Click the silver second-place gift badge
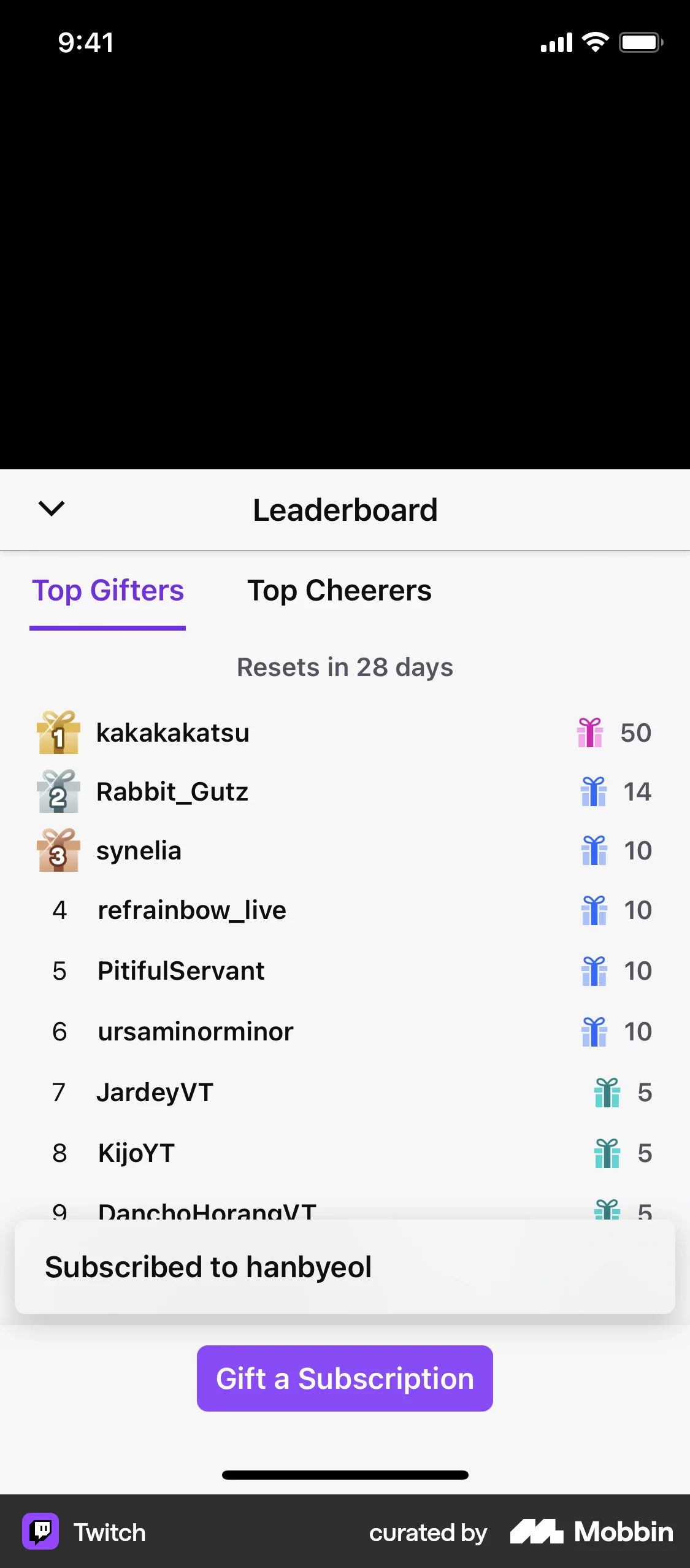This screenshot has height=1568, width=690. pyautogui.click(x=58, y=792)
